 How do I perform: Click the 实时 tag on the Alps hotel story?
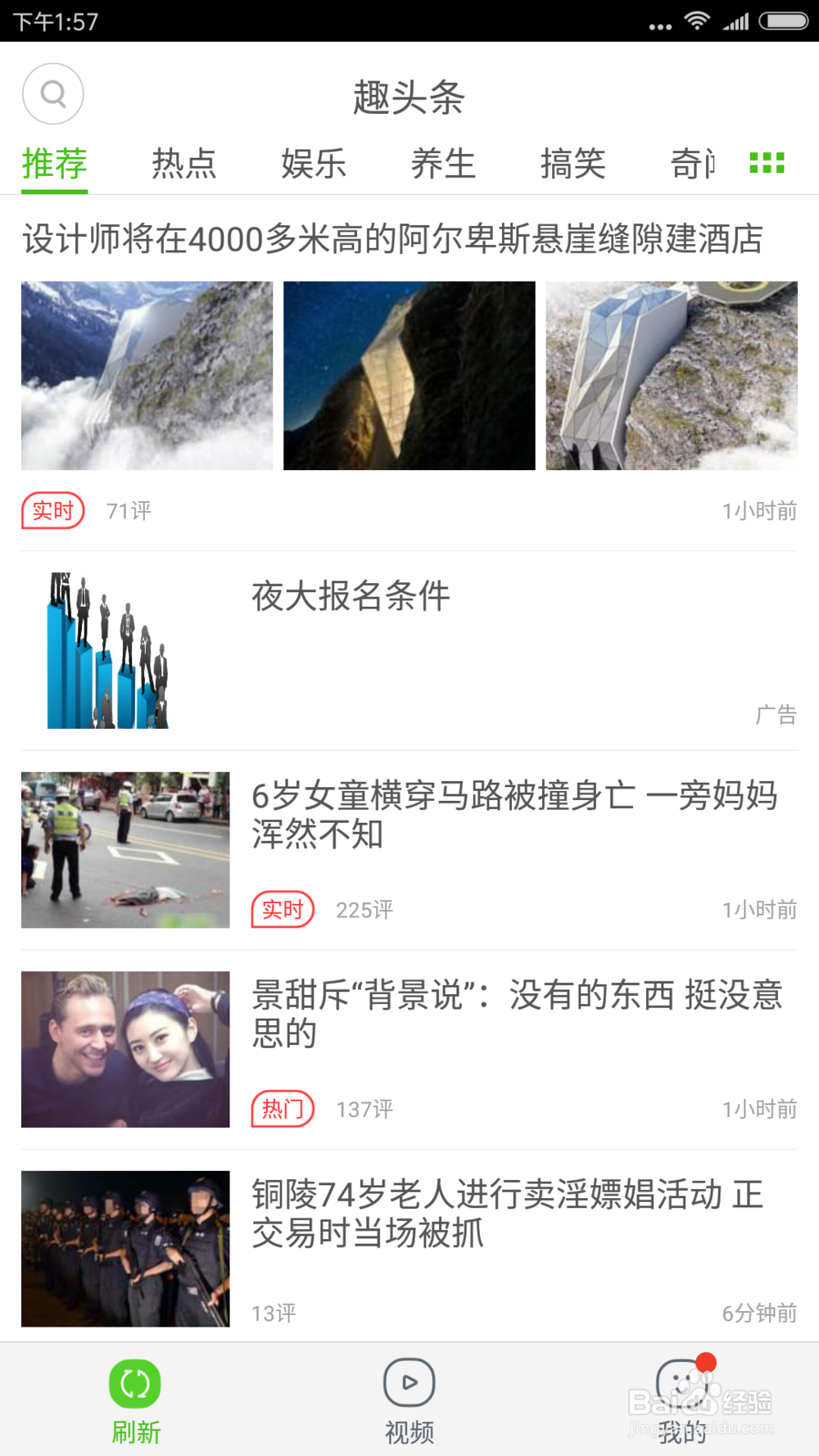point(52,509)
